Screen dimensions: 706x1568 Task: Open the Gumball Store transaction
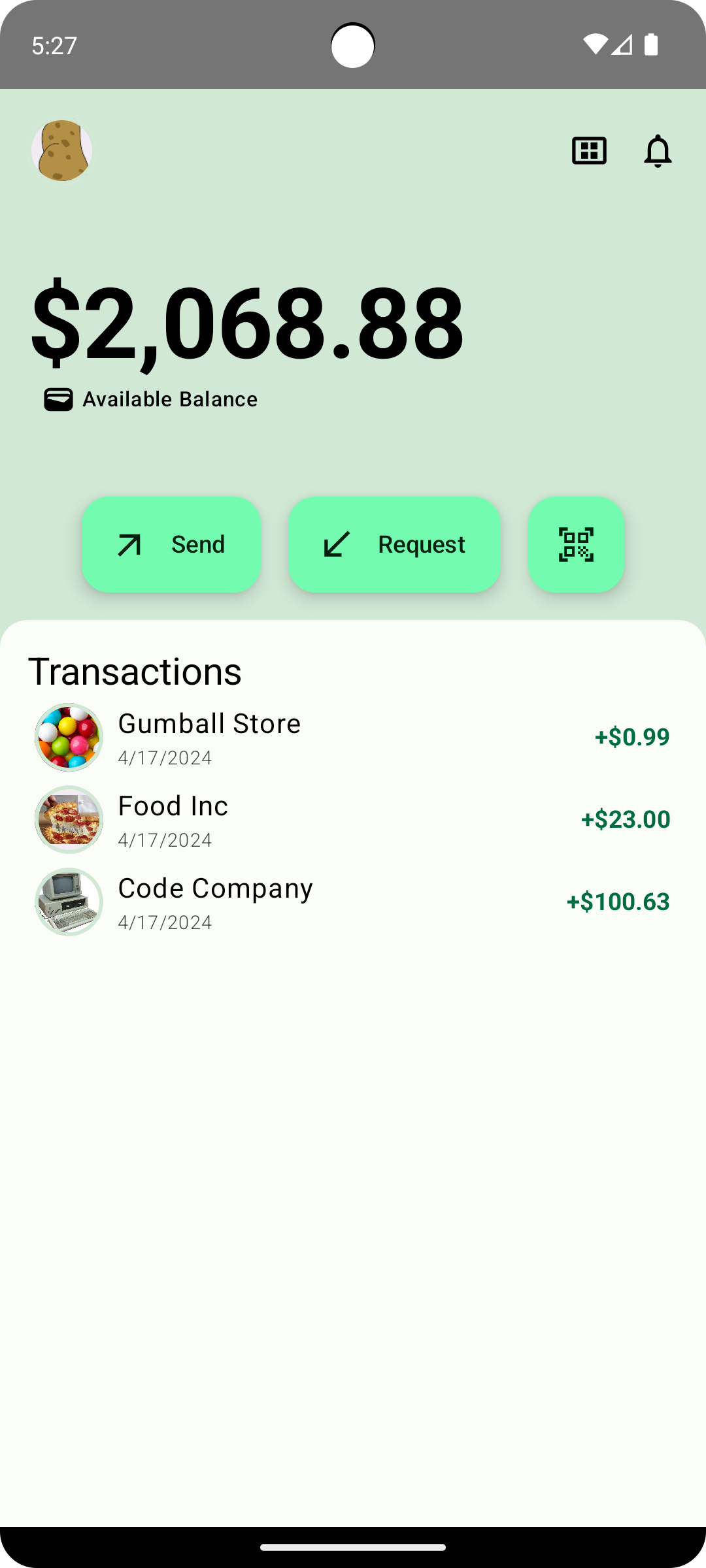(353, 738)
